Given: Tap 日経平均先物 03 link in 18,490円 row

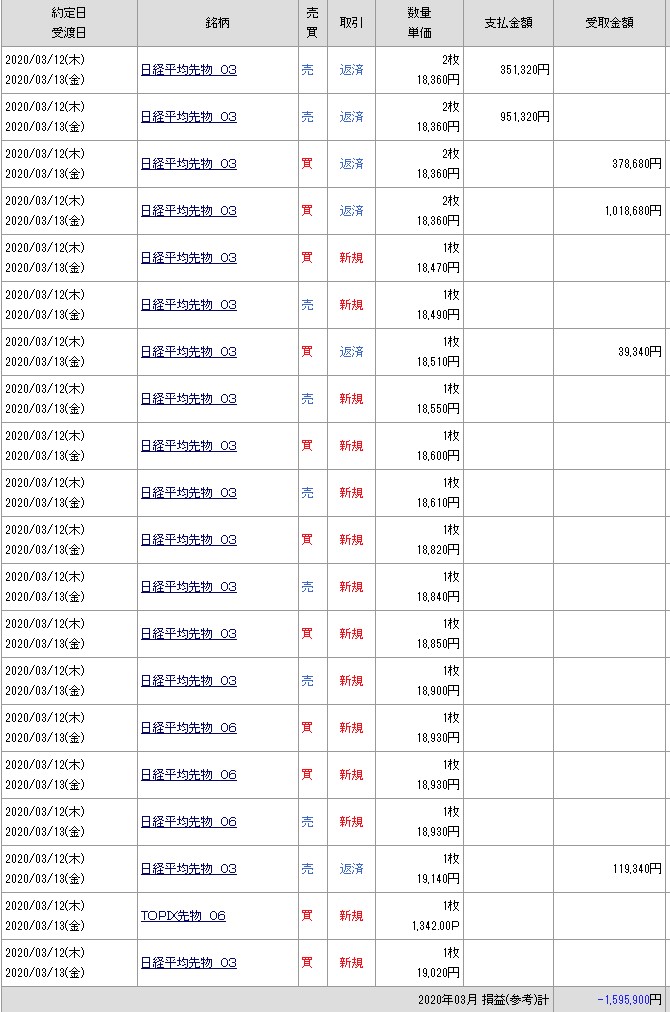Looking at the screenshot, I should (x=189, y=305).
